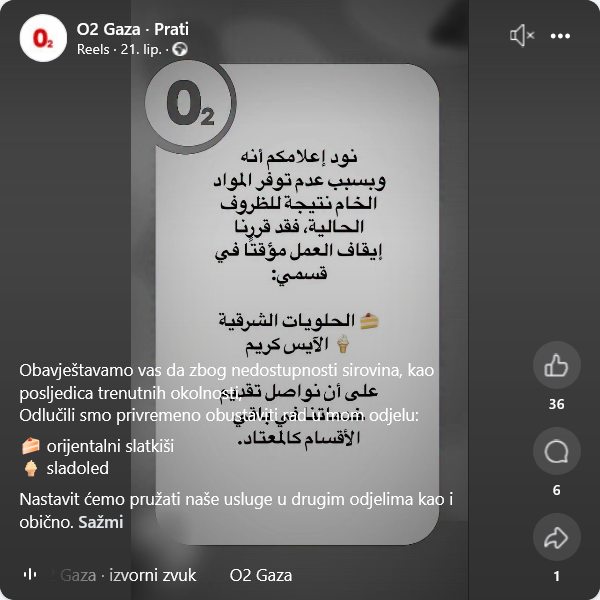Viewport: 600px width, 600px height.
Task: Share this reel
Action: pos(556,538)
